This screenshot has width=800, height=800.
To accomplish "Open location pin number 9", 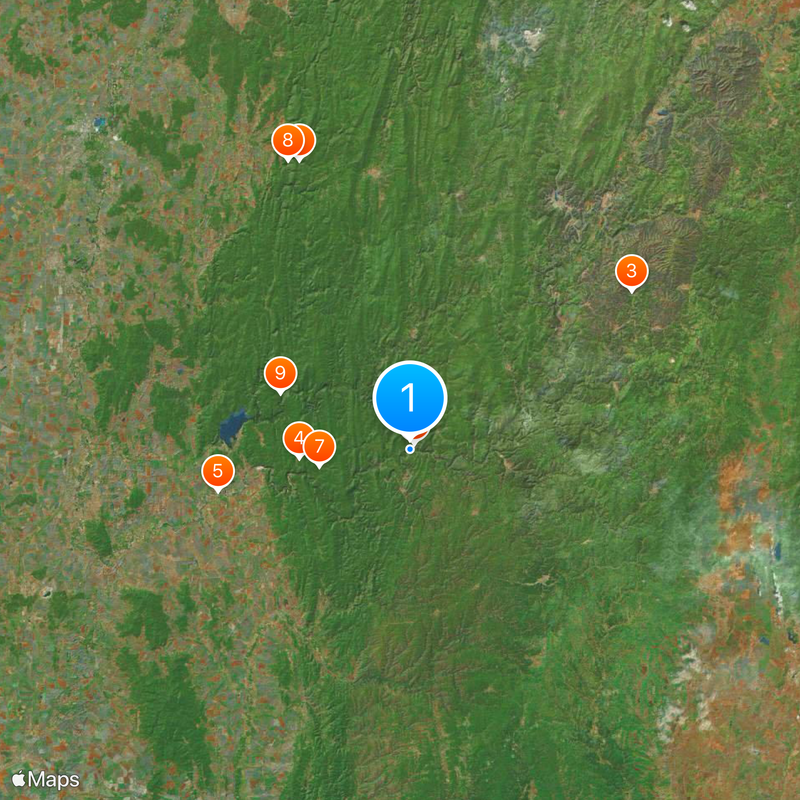I will [280, 374].
